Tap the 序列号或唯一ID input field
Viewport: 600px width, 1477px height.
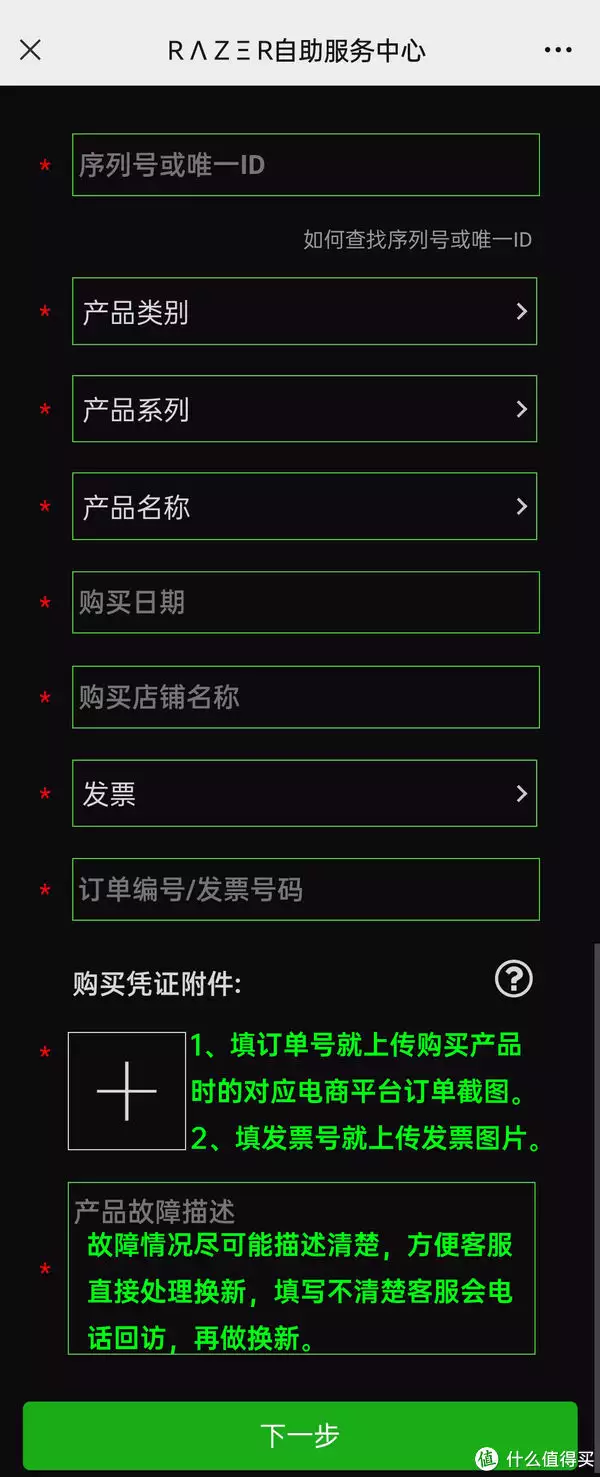click(305, 165)
